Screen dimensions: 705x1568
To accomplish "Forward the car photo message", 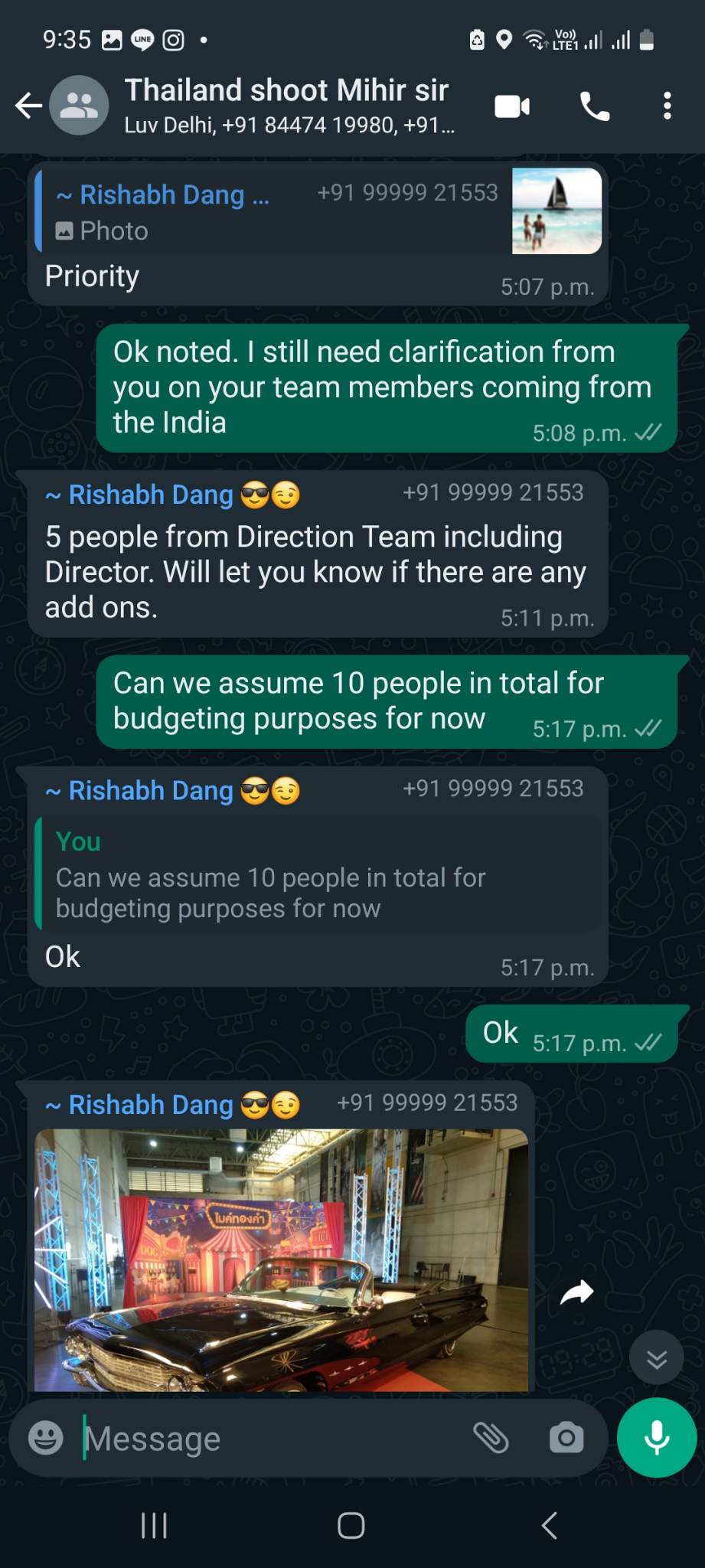I will [577, 1292].
